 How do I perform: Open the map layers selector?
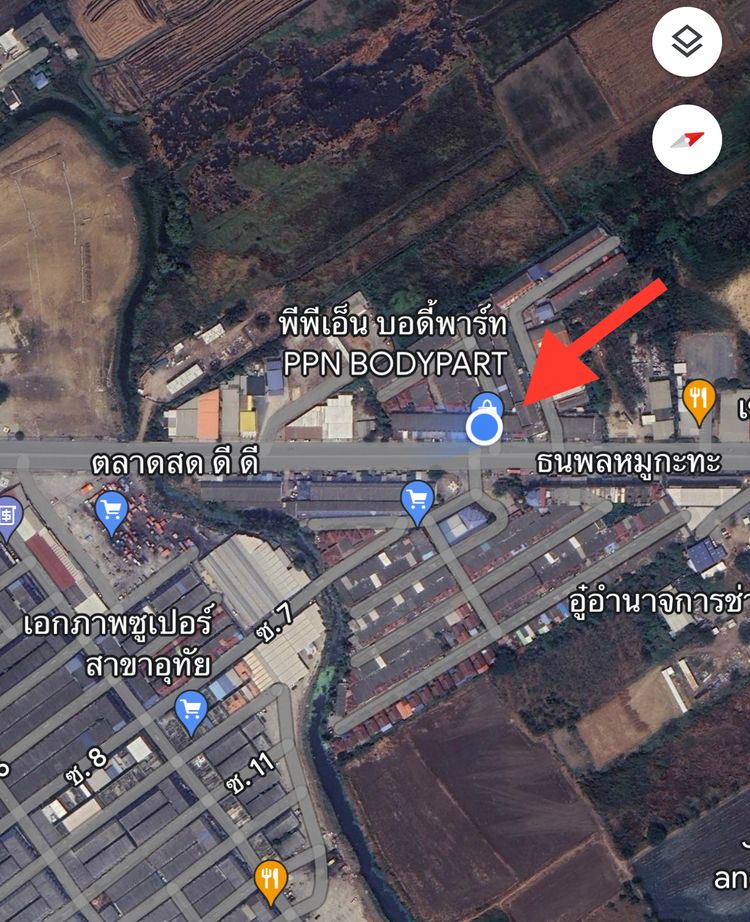687,43
